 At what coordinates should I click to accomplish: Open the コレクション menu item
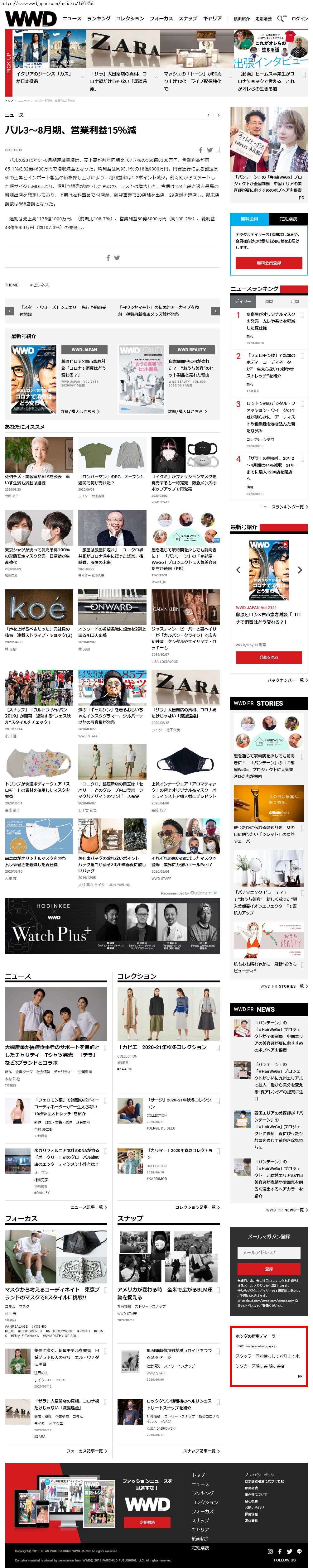130,19
